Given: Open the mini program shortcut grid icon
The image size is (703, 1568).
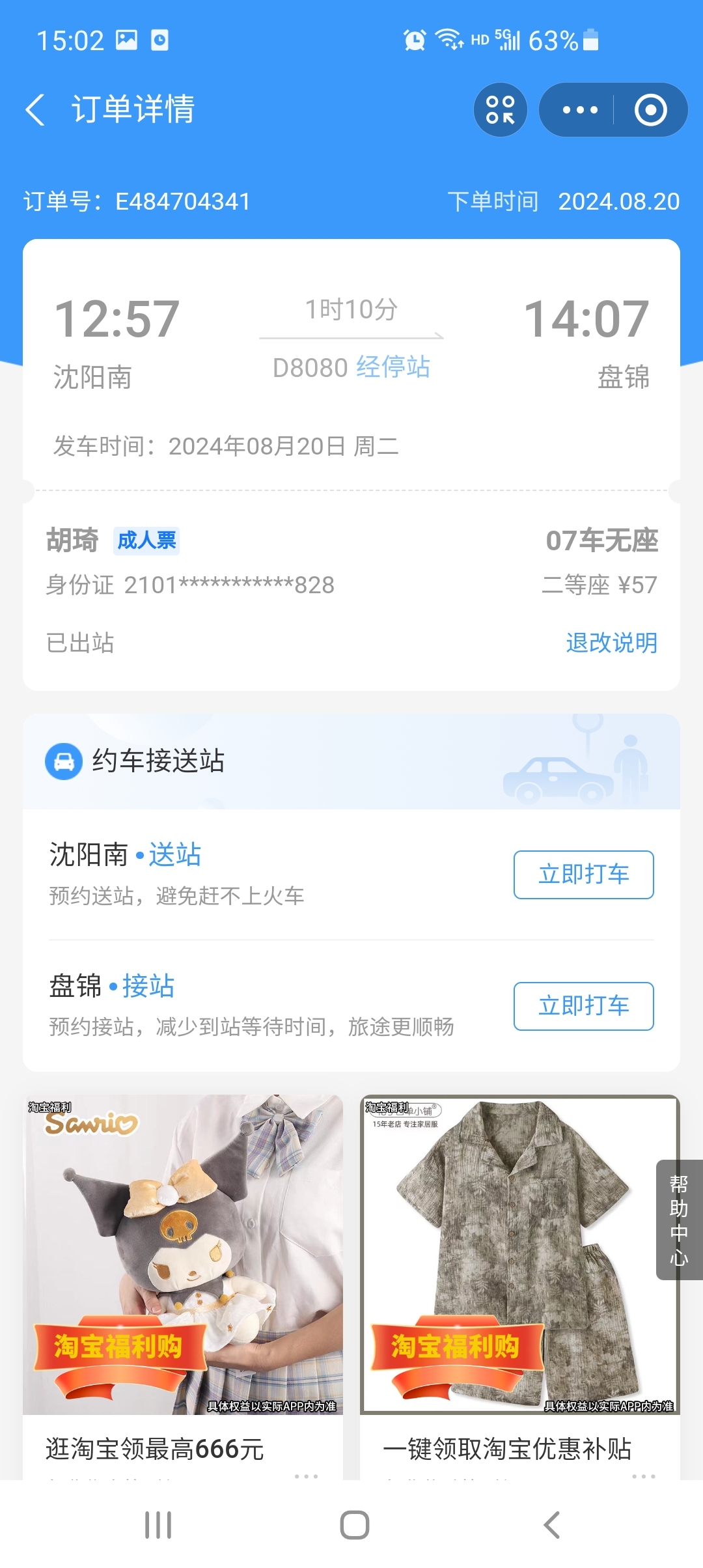Looking at the screenshot, I should coord(500,109).
